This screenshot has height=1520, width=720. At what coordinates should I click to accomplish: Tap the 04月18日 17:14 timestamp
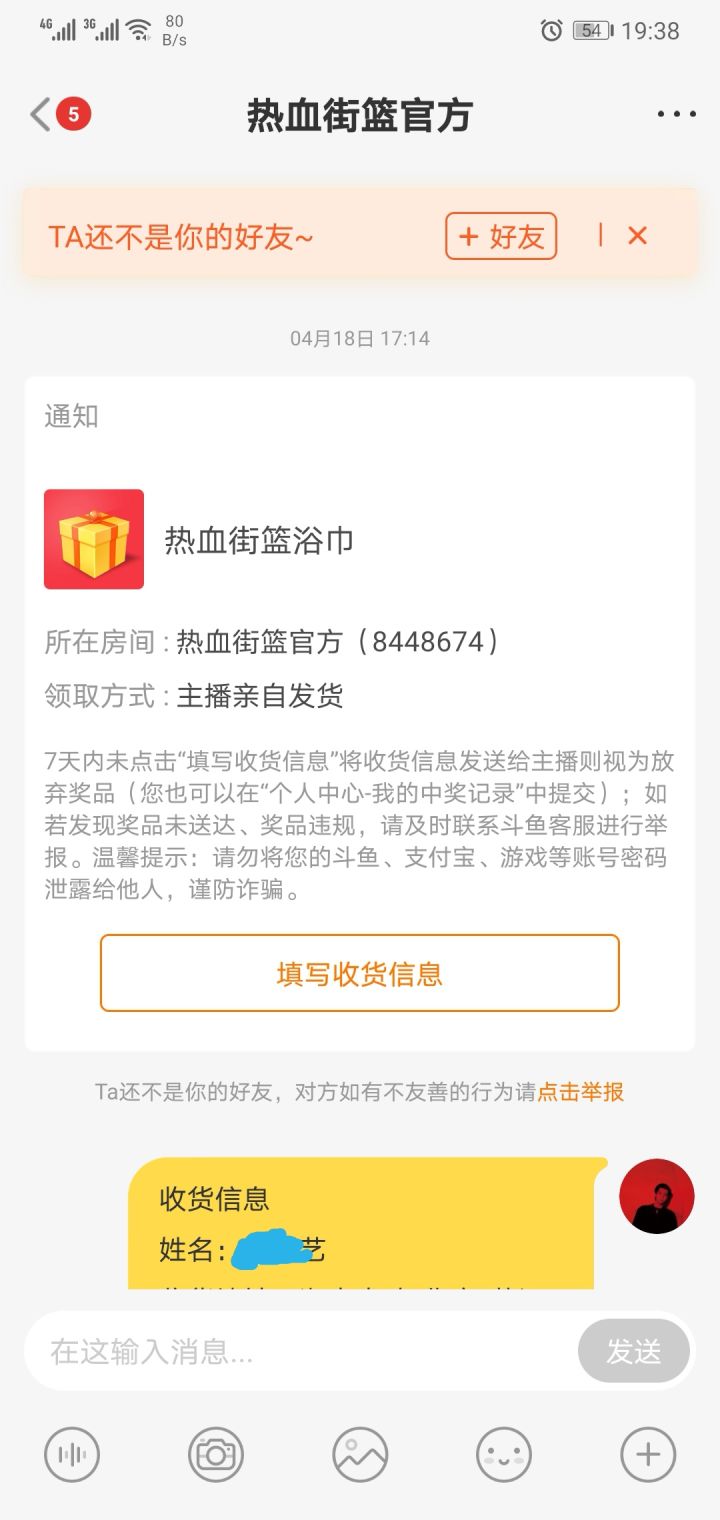tap(360, 338)
